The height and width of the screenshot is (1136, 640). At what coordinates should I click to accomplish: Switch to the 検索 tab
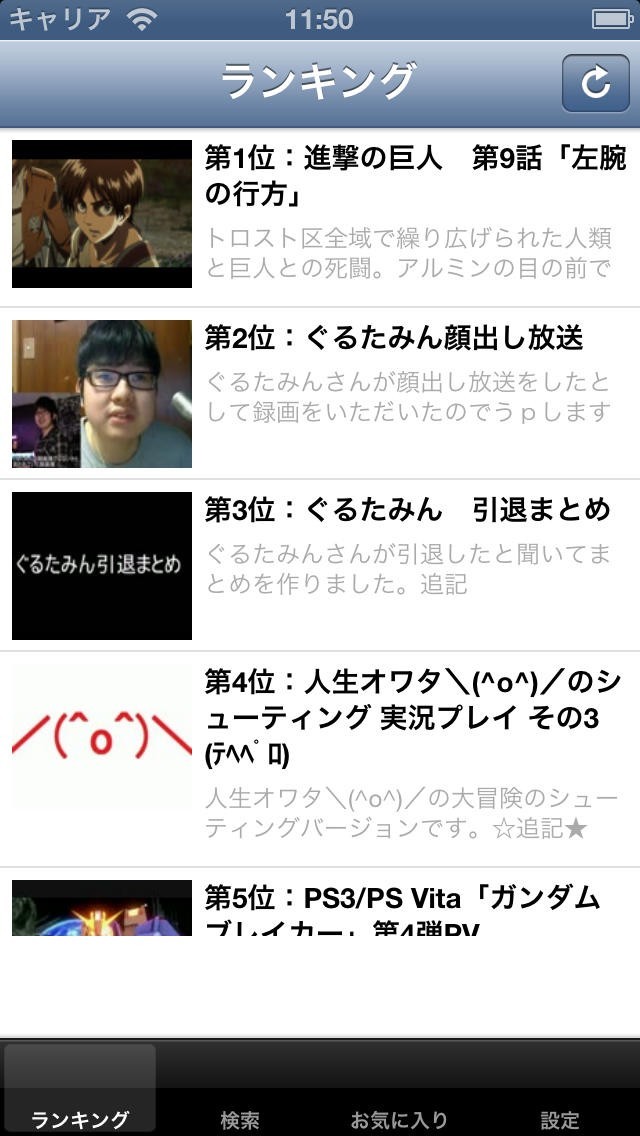(x=240, y=1092)
